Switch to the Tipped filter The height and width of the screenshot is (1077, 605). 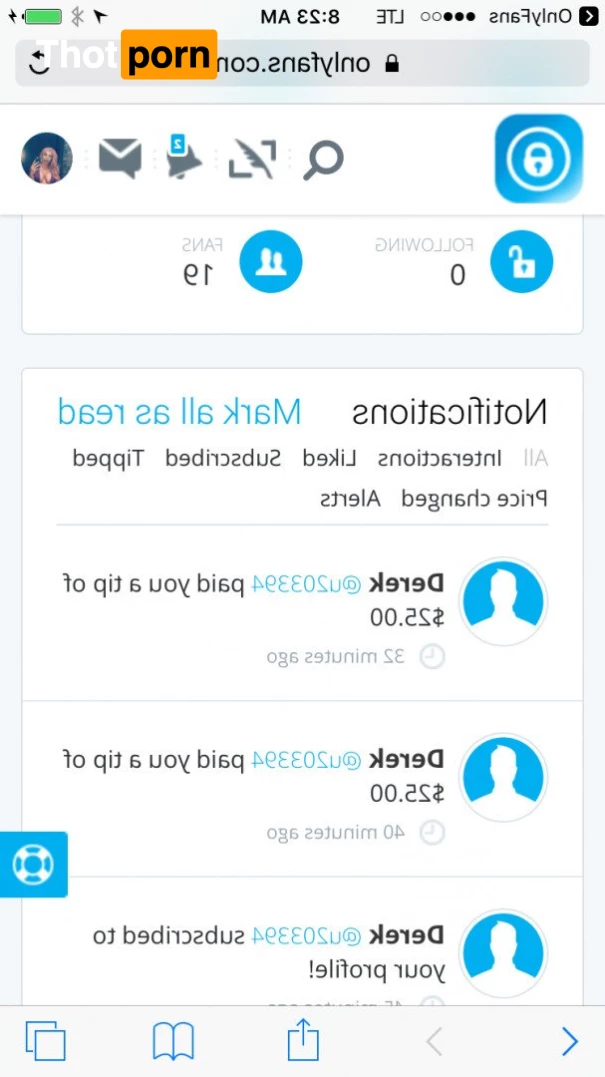tap(108, 459)
